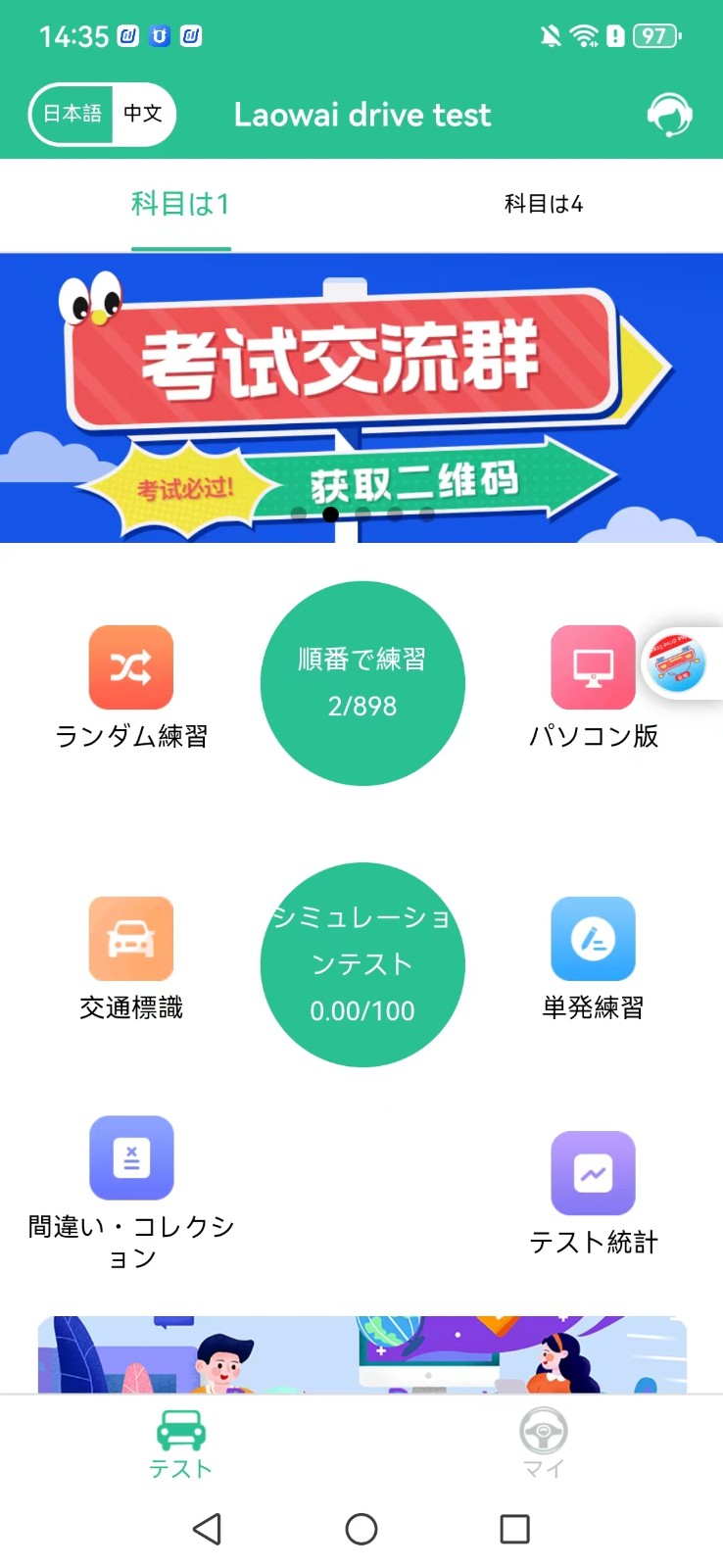Tap the floating promo badge near パソコン版
Viewport: 723px width, 1568px height.
point(678,663)
